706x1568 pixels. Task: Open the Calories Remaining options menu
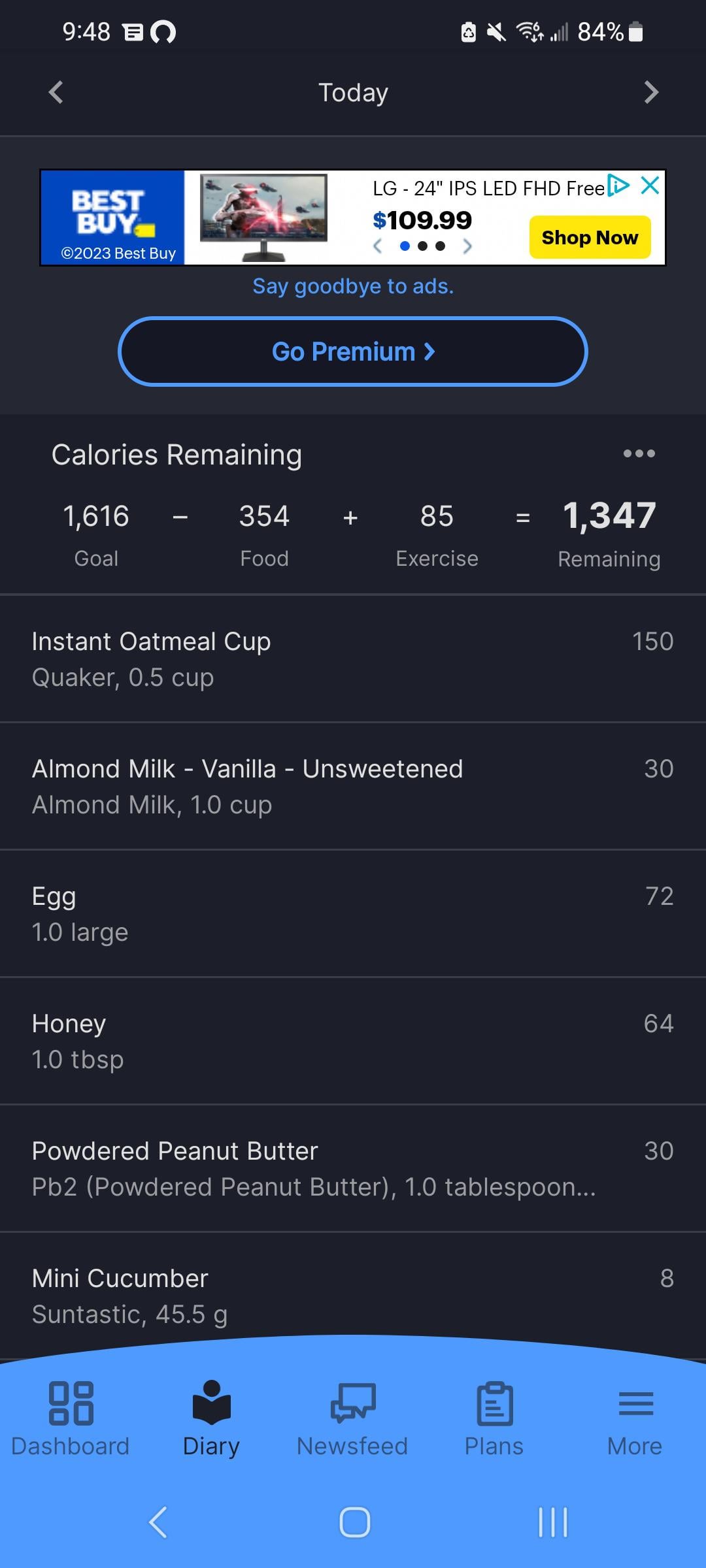point(639,453)
